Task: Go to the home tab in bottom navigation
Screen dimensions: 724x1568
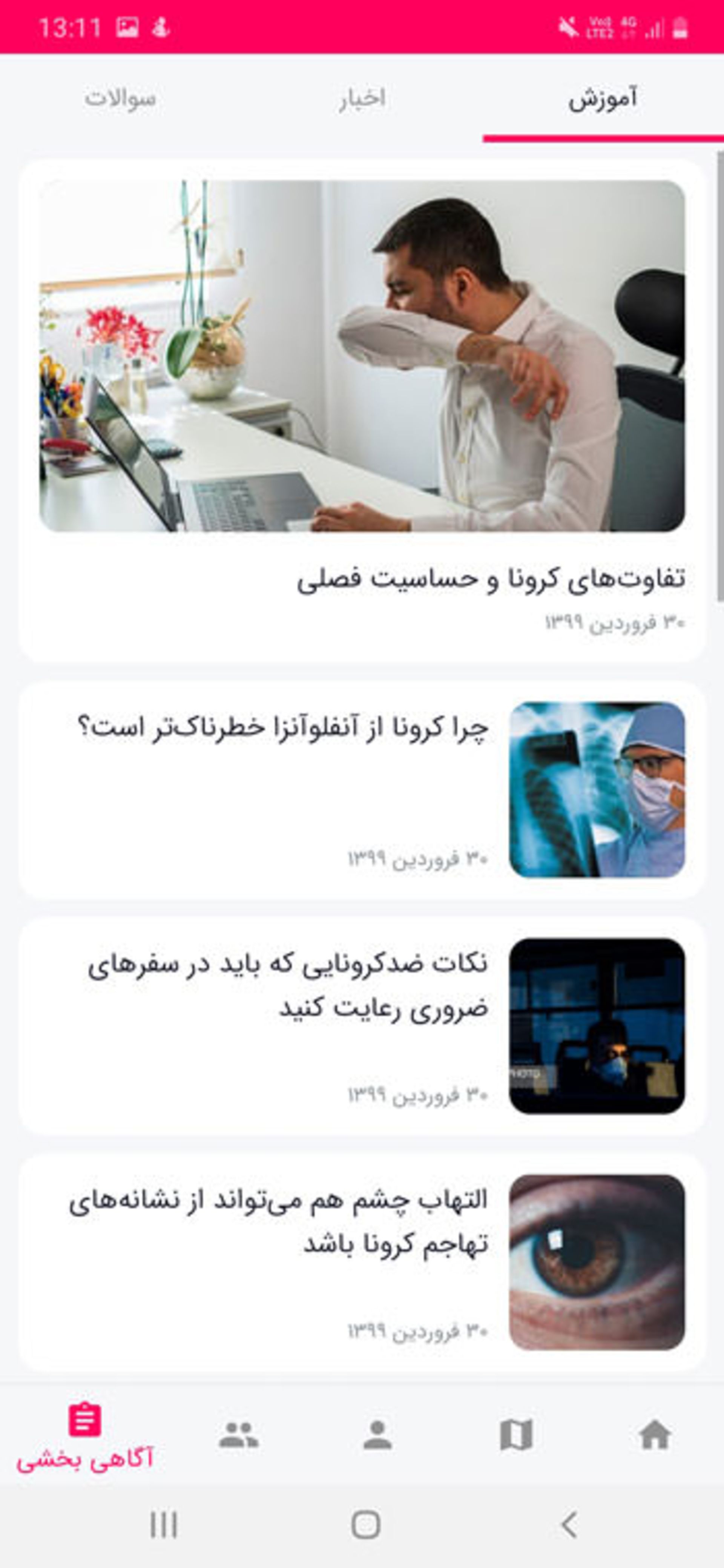Action: coord(655,1435)
